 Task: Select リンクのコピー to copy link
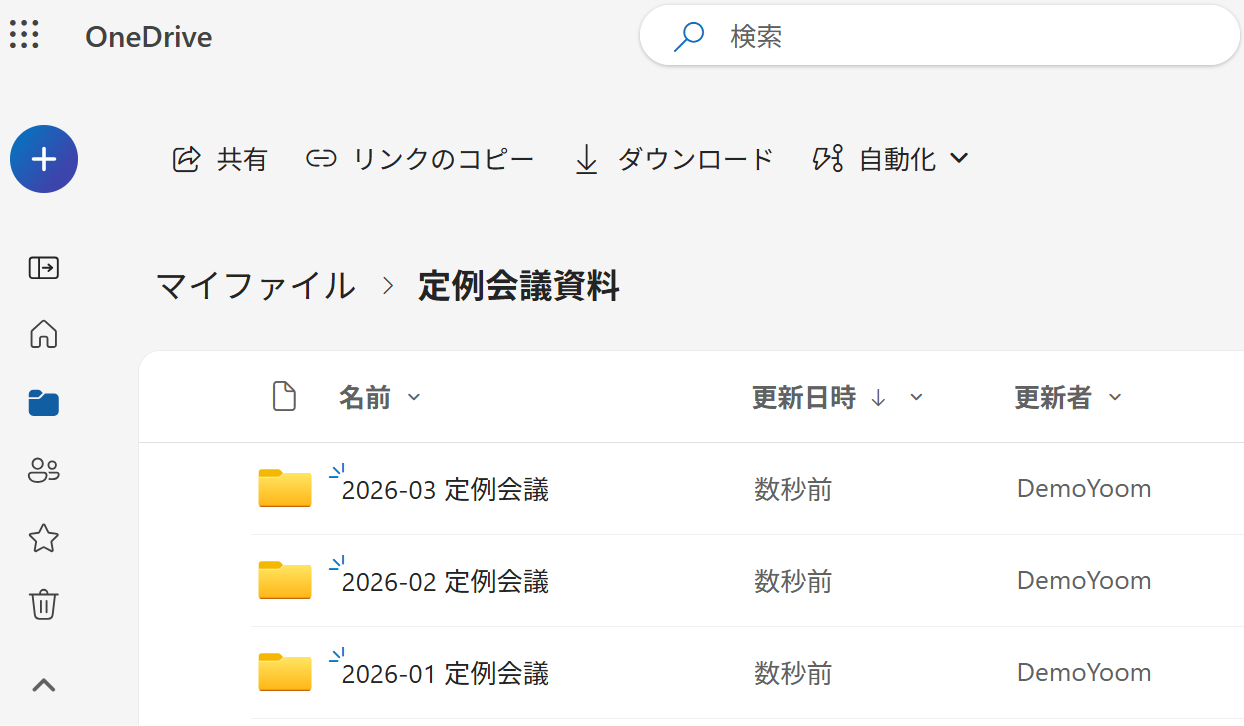tap(420, 159)
